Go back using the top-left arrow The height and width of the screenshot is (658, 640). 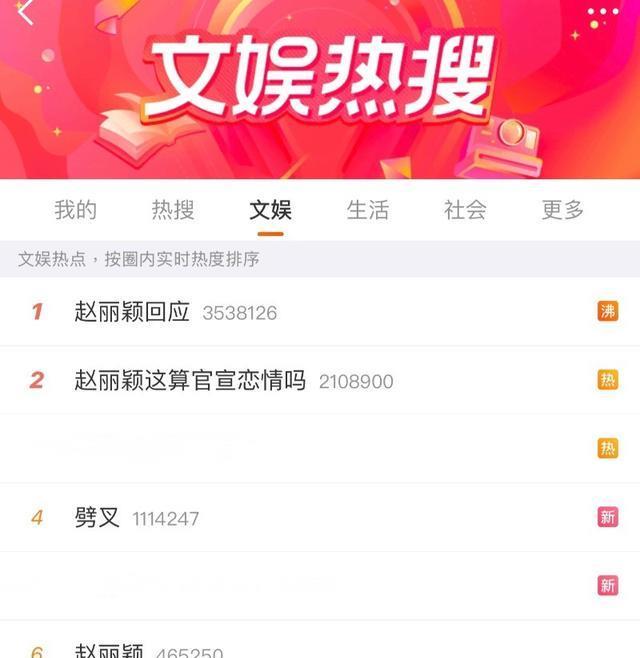pos(26,12)
